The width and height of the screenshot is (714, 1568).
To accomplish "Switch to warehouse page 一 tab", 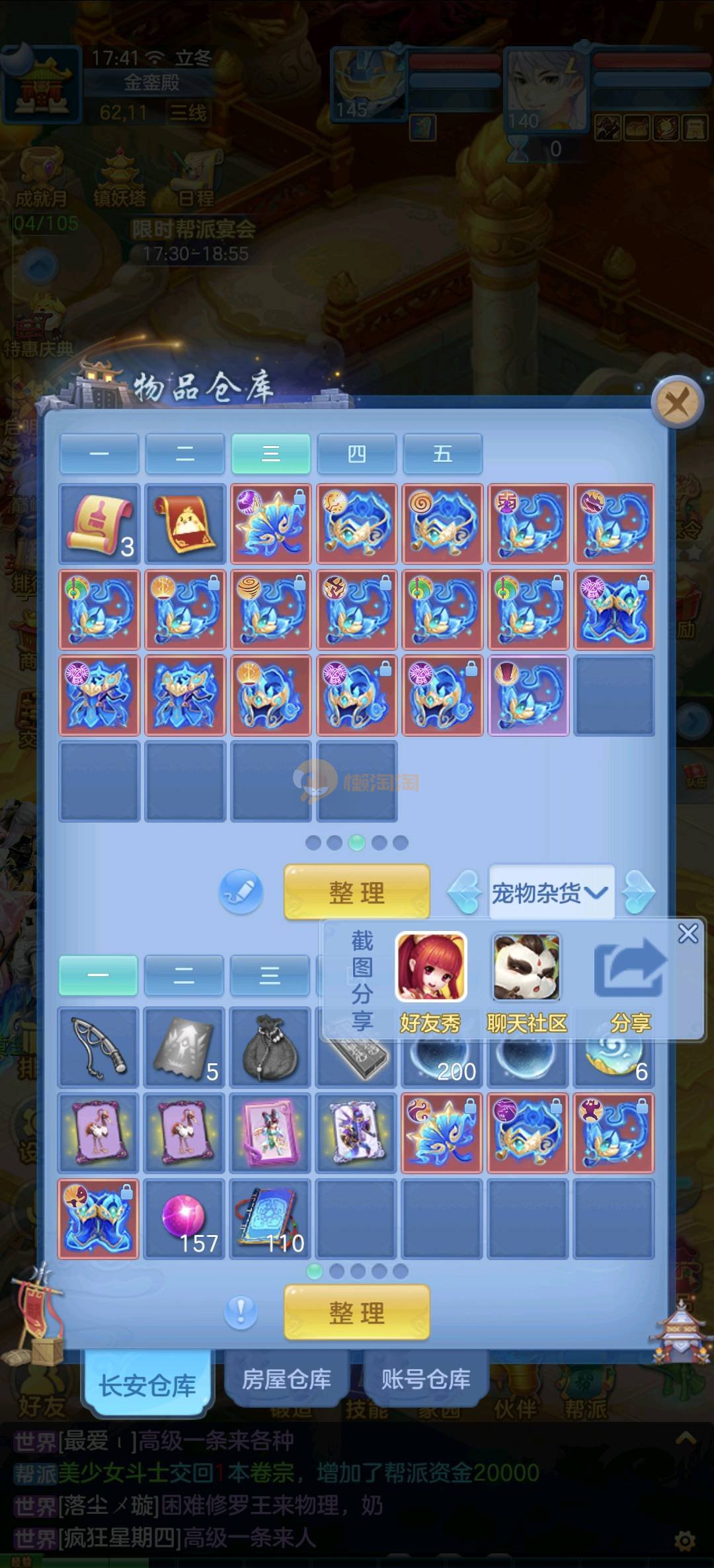I will (99, 454).
